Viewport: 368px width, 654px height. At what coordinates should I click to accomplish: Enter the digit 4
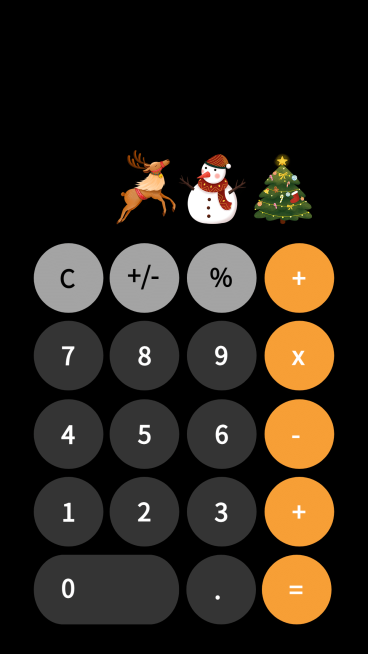pos(68,434)
